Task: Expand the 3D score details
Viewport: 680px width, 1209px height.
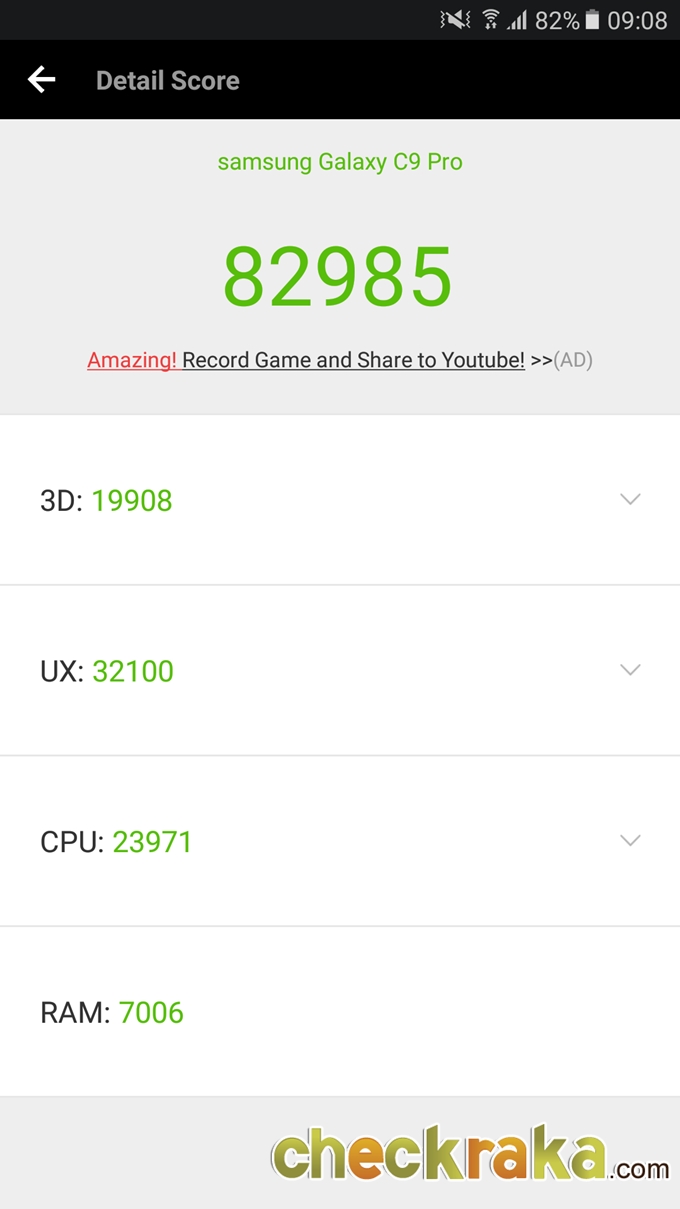Action: click(x=630, y=499)
